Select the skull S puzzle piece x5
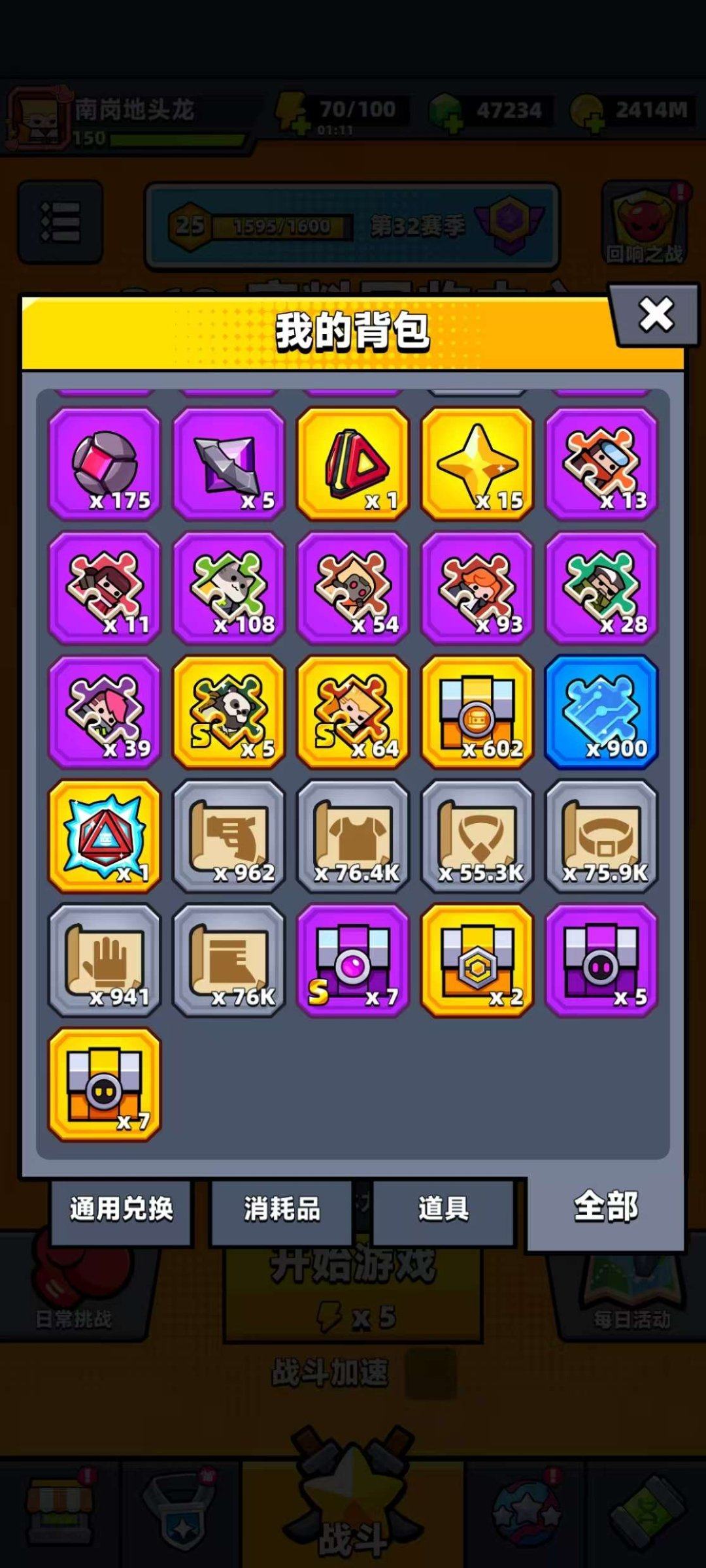The width and height of the screenshot is (706, 1568). tap(229, 712)
